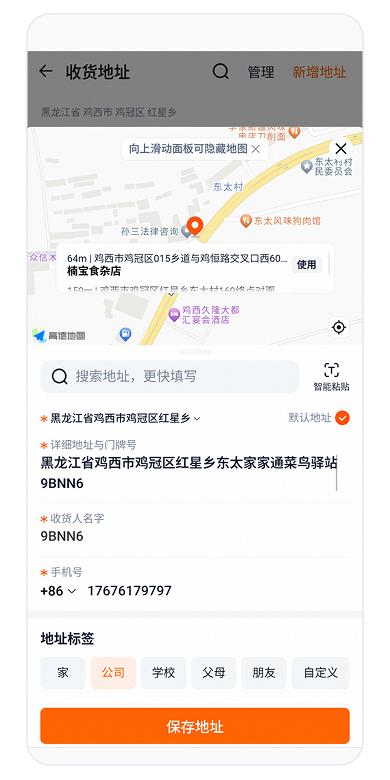Open the +86 country code dropdown

coord(58,590)
